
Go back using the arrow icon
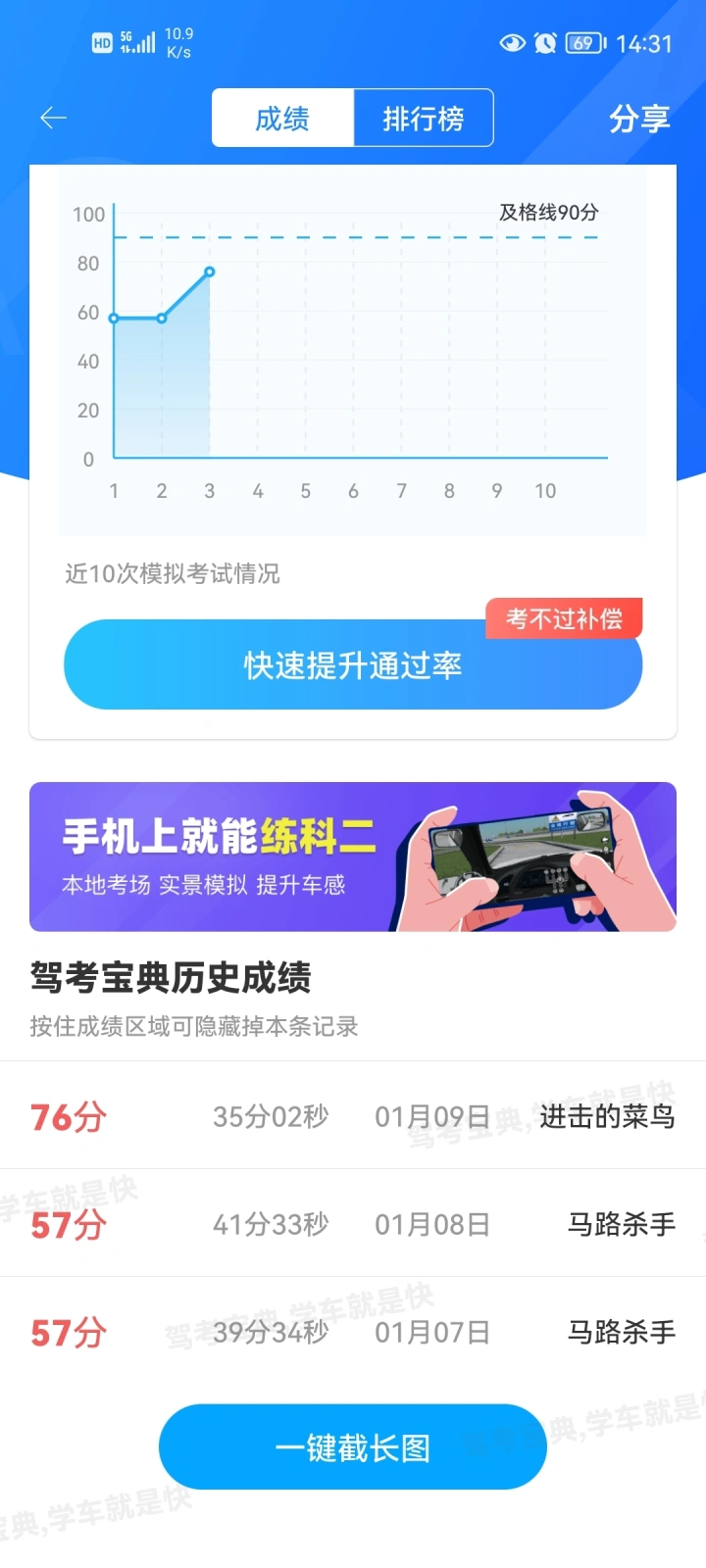click(x=53, y=119)
